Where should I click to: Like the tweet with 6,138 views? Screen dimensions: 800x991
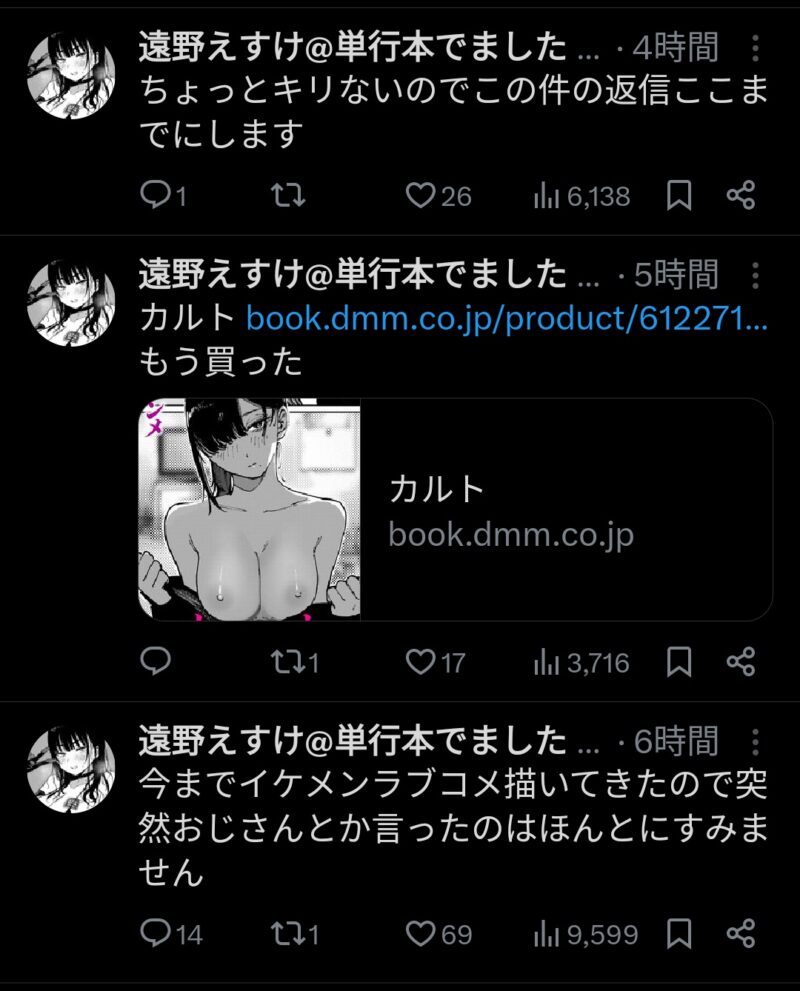[x=420, y=196]
